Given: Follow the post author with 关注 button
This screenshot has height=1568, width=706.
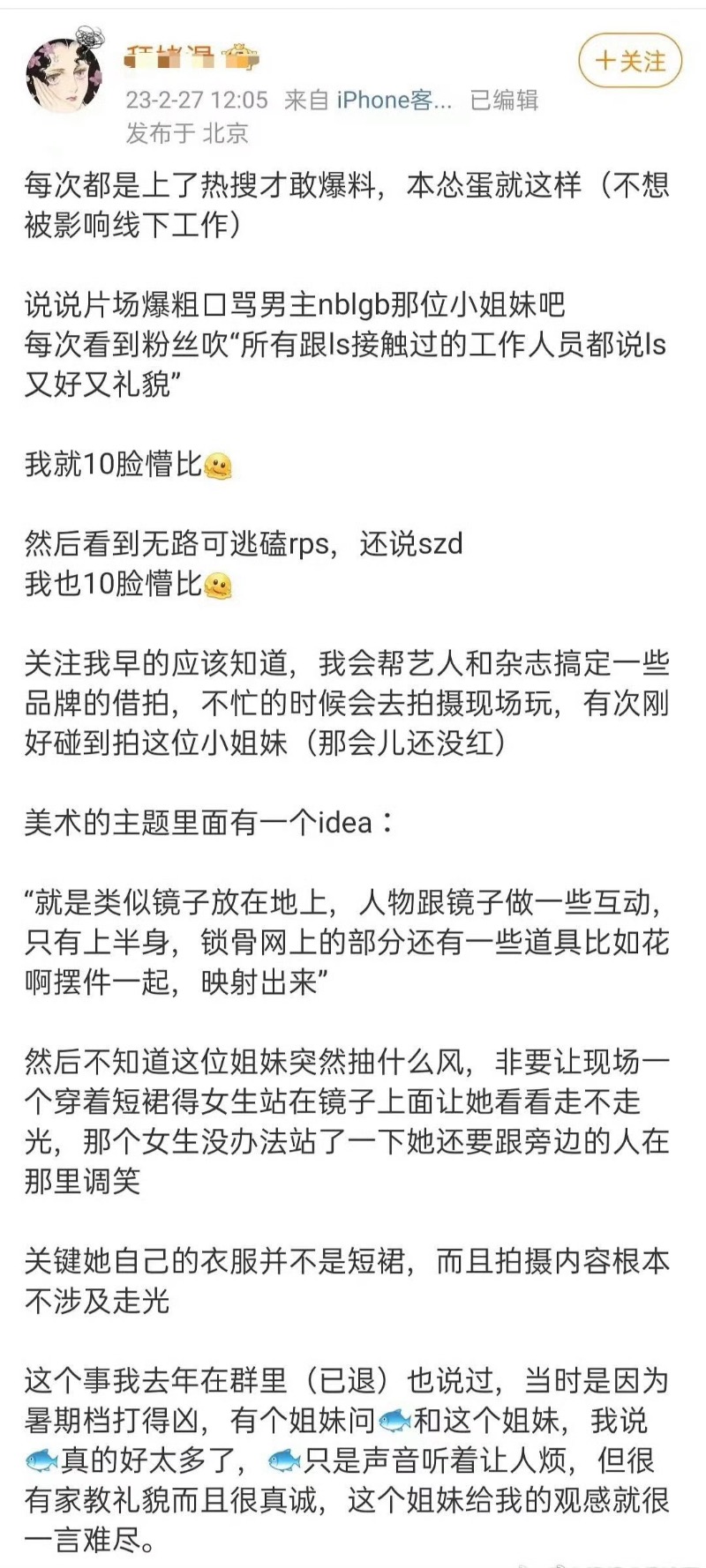Looking at the screenshot, I should click(x=630, y=61).
